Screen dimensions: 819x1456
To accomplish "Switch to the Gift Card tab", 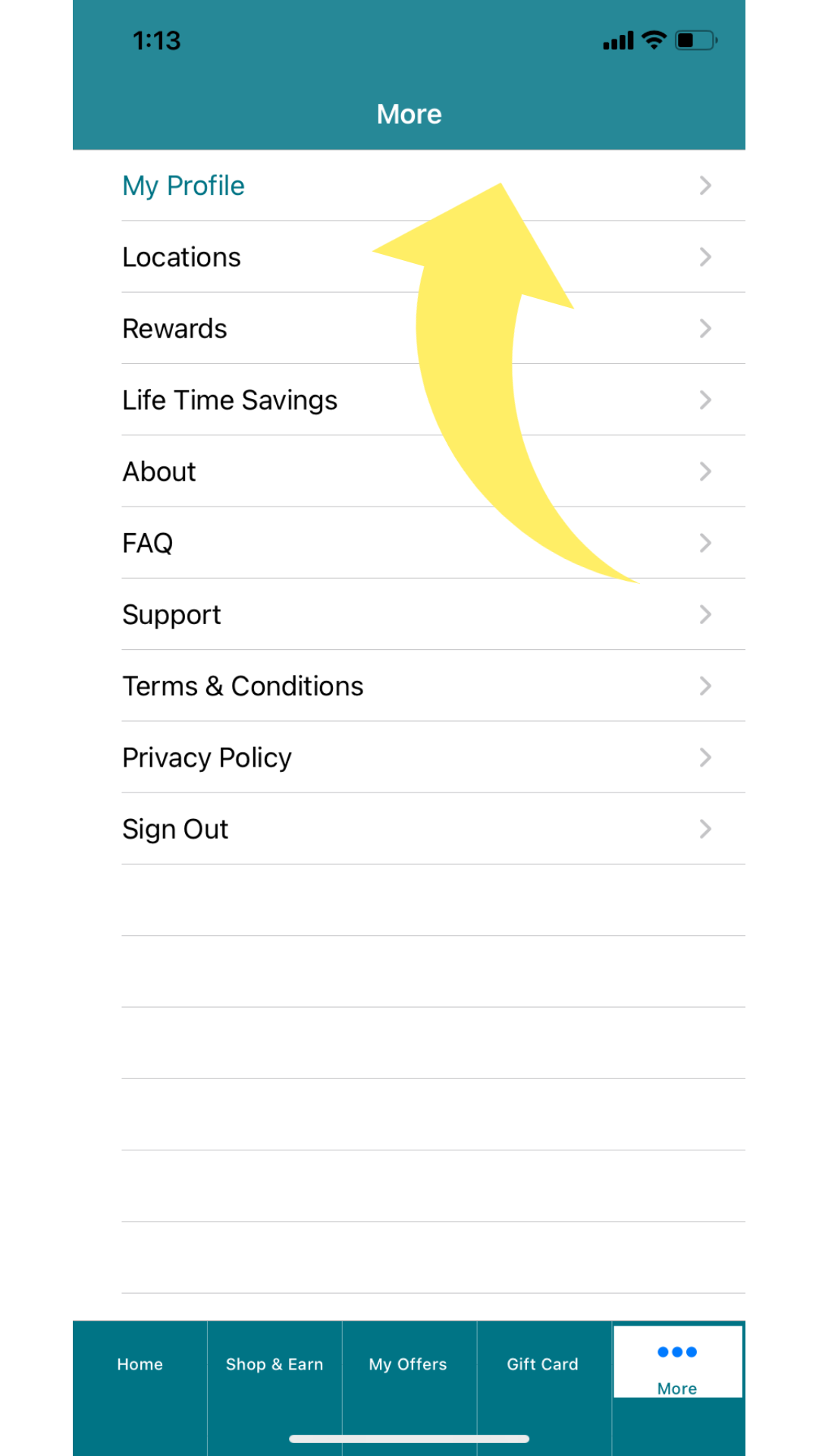I will coord(543,1364).
